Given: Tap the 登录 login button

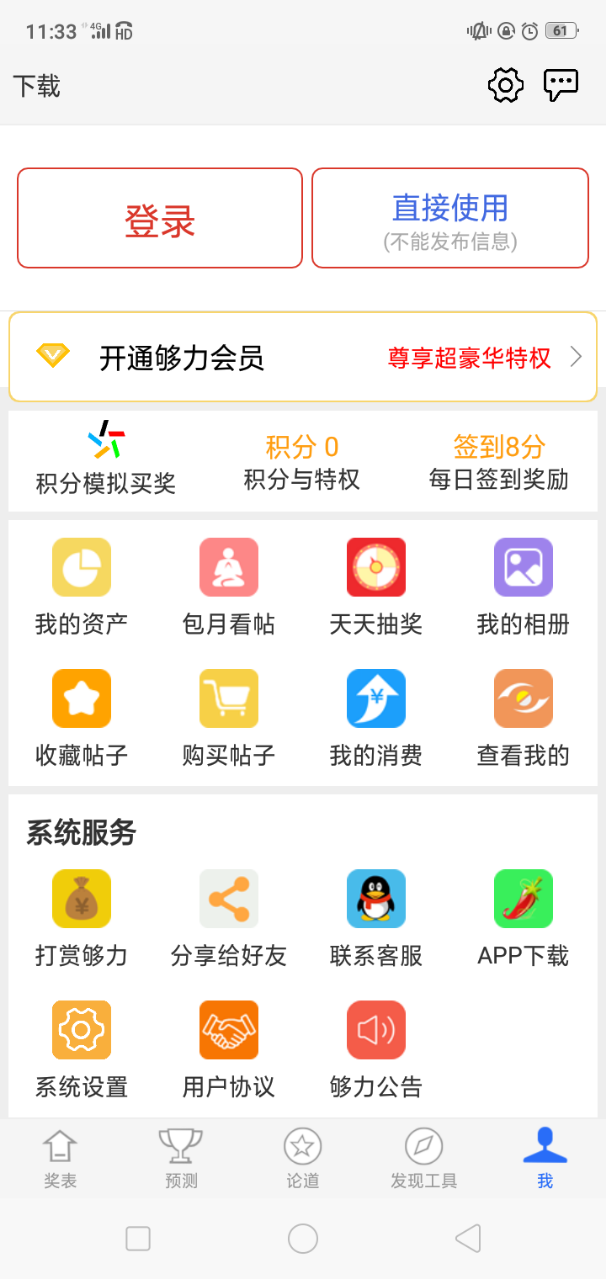Looking at the screenshot, I should [160, 218].
